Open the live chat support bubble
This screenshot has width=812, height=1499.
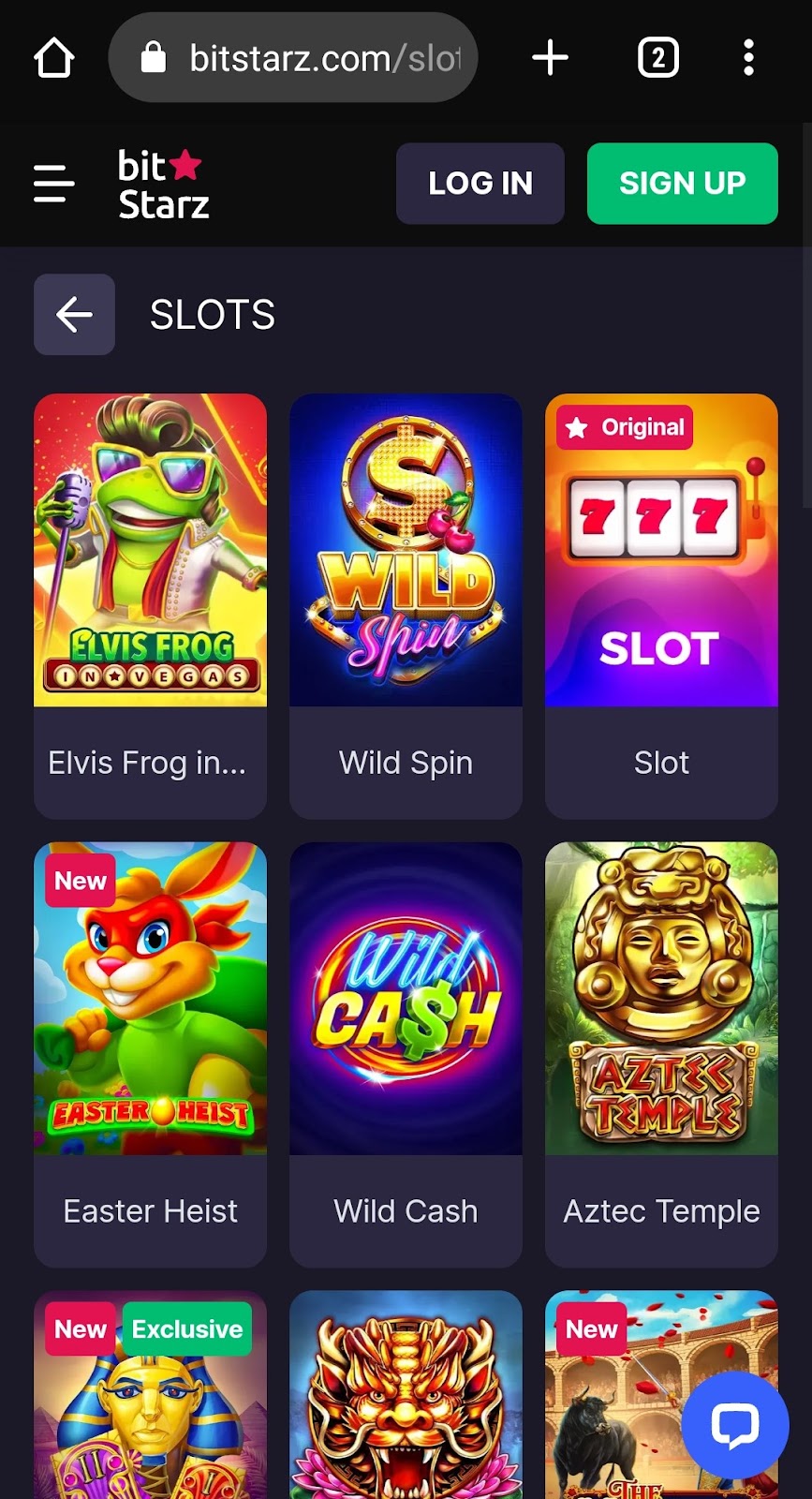click(x=734, y=1425)
